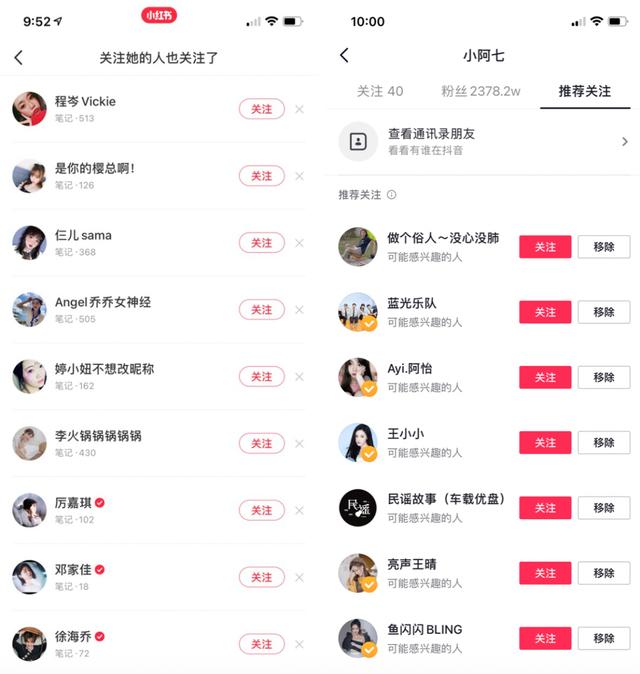Go back from 关注她的人也关注了 page
This screenshot has width=640, height=674.
pyautogui.click(x=18, y=58)
